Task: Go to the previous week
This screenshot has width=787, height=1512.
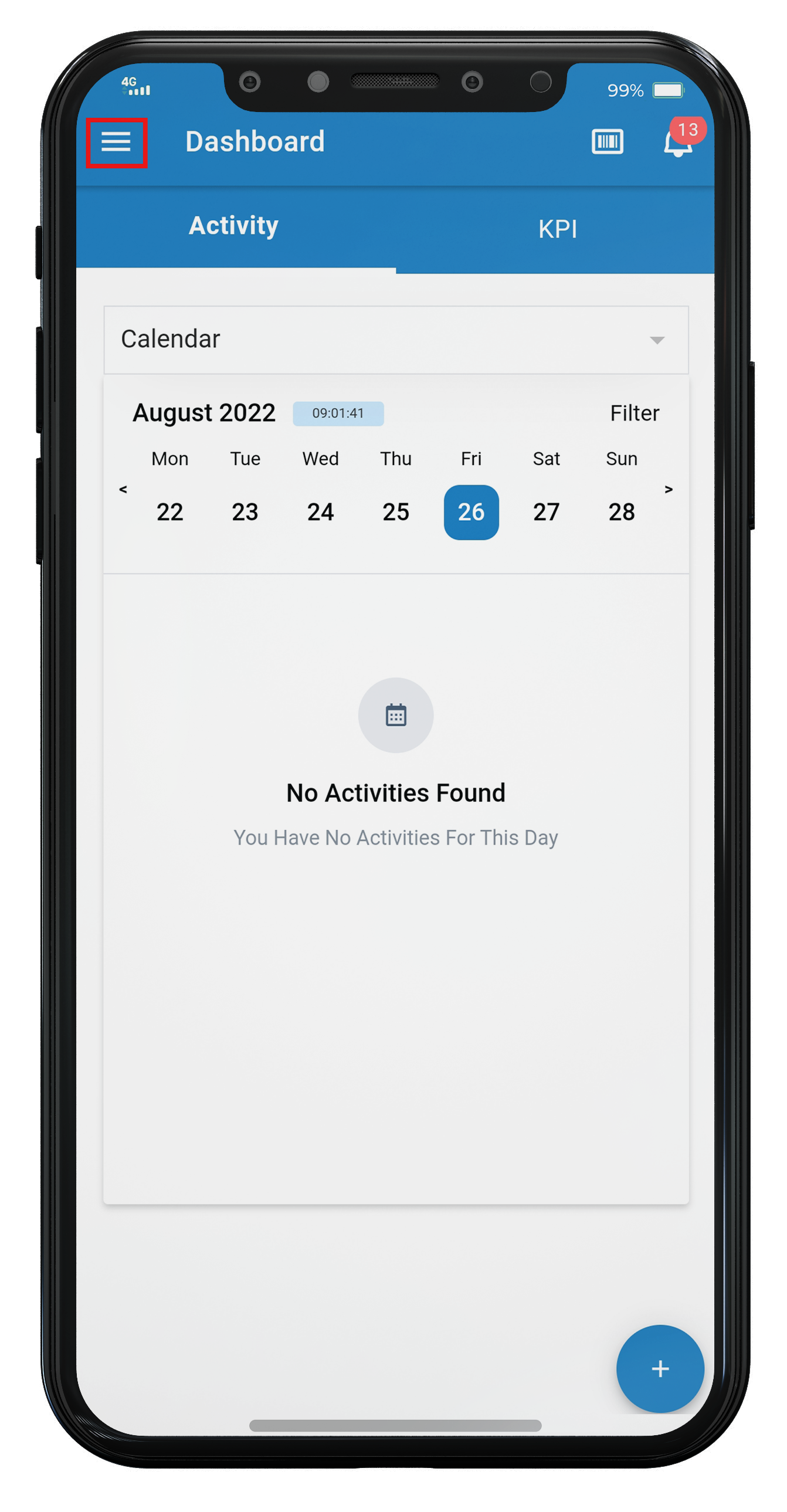Action: [123, 489]
